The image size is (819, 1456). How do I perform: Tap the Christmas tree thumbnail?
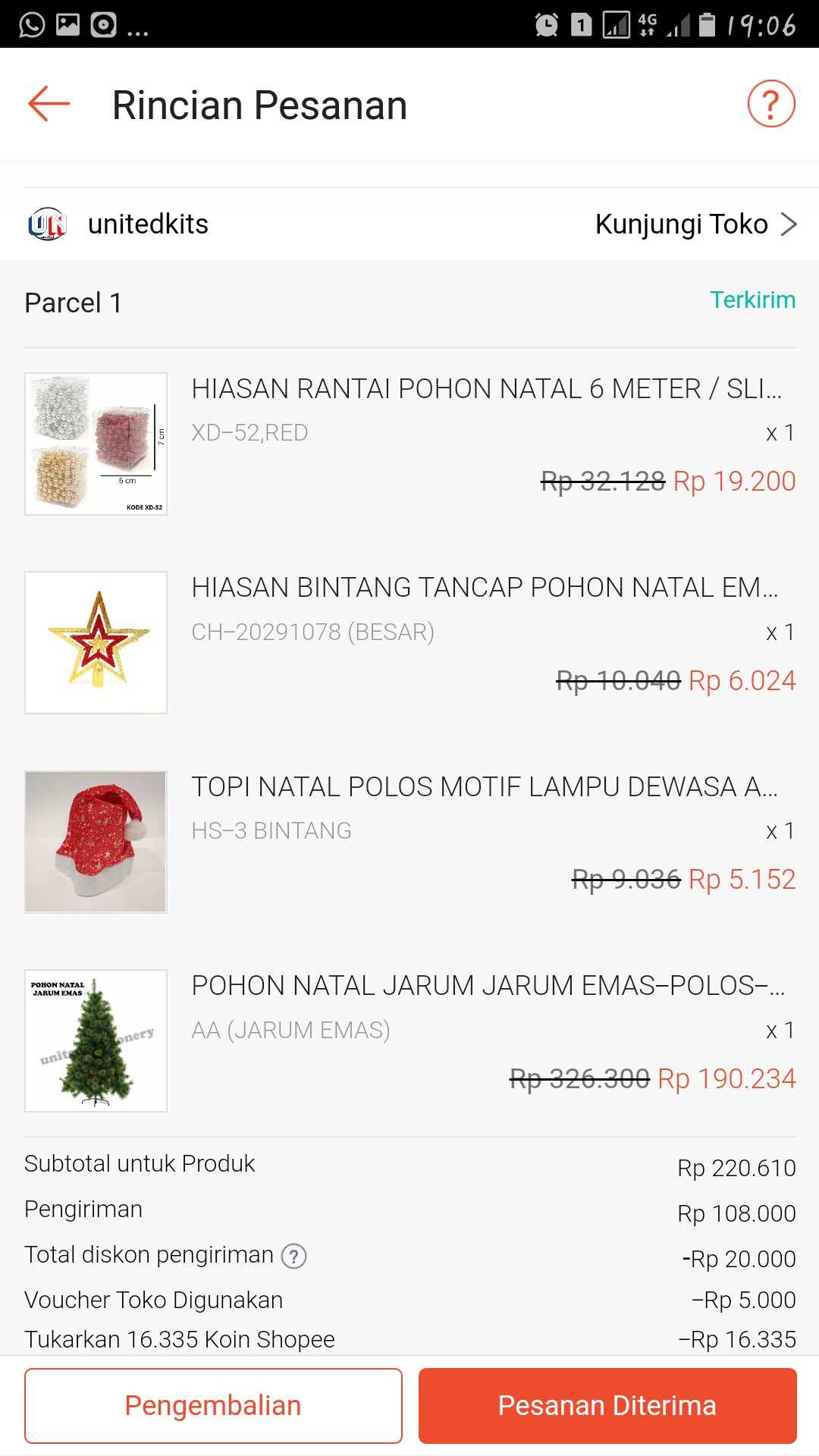pos(95,1040)
